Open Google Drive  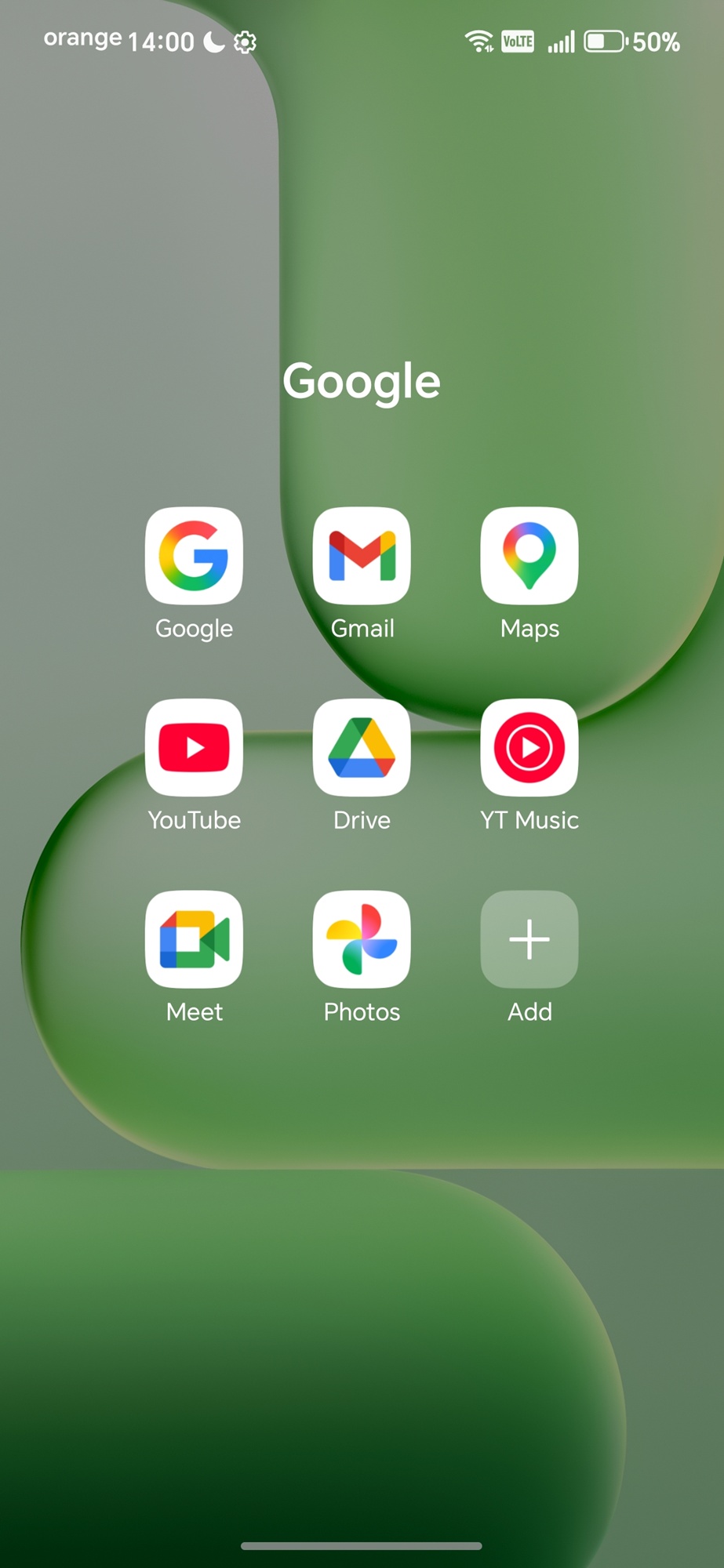click(x=362, y=748)
